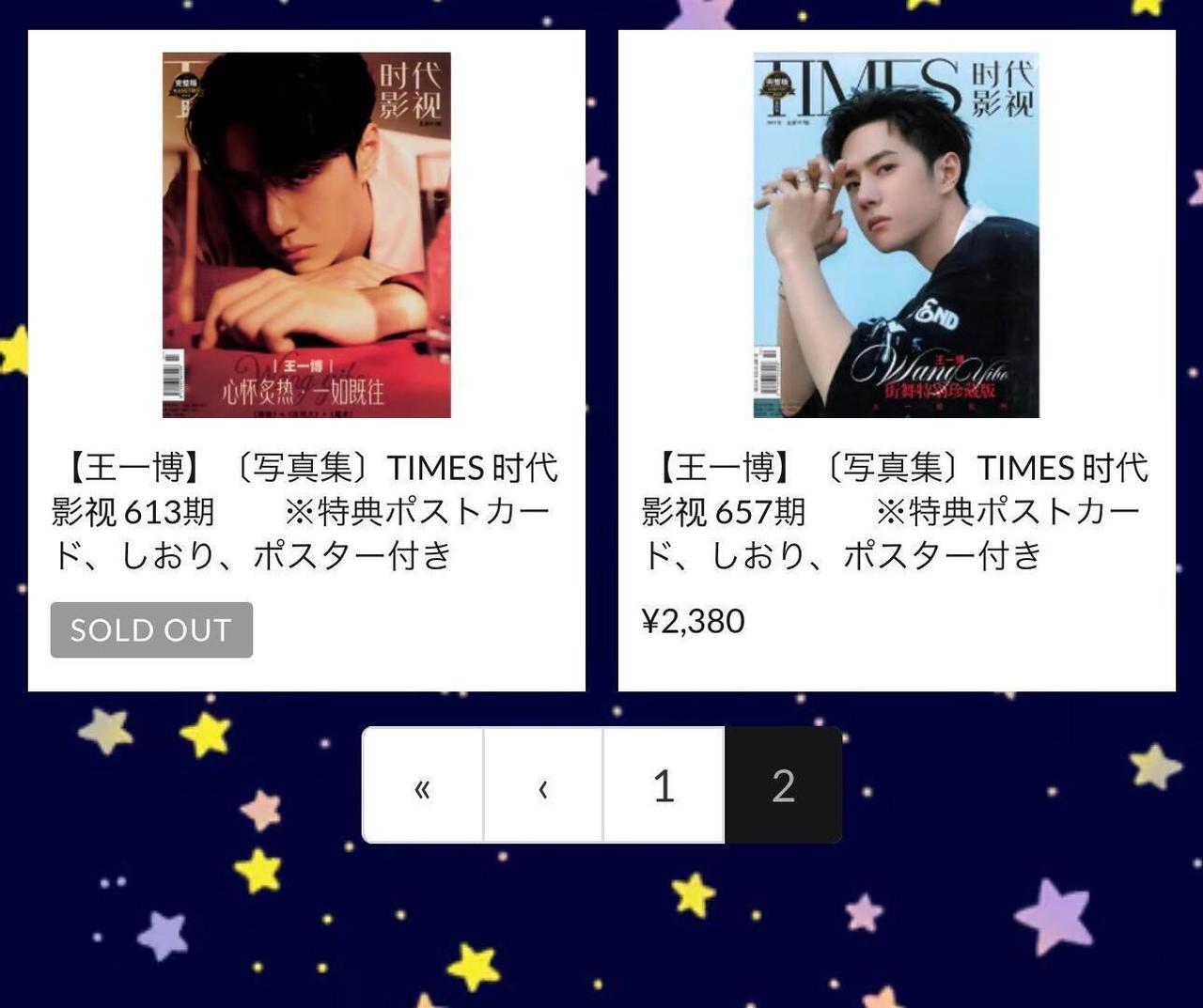Open the TIMES 657期 product card
The height and width of the screenshot is (1008, 1203).
[x=897, y=361]
